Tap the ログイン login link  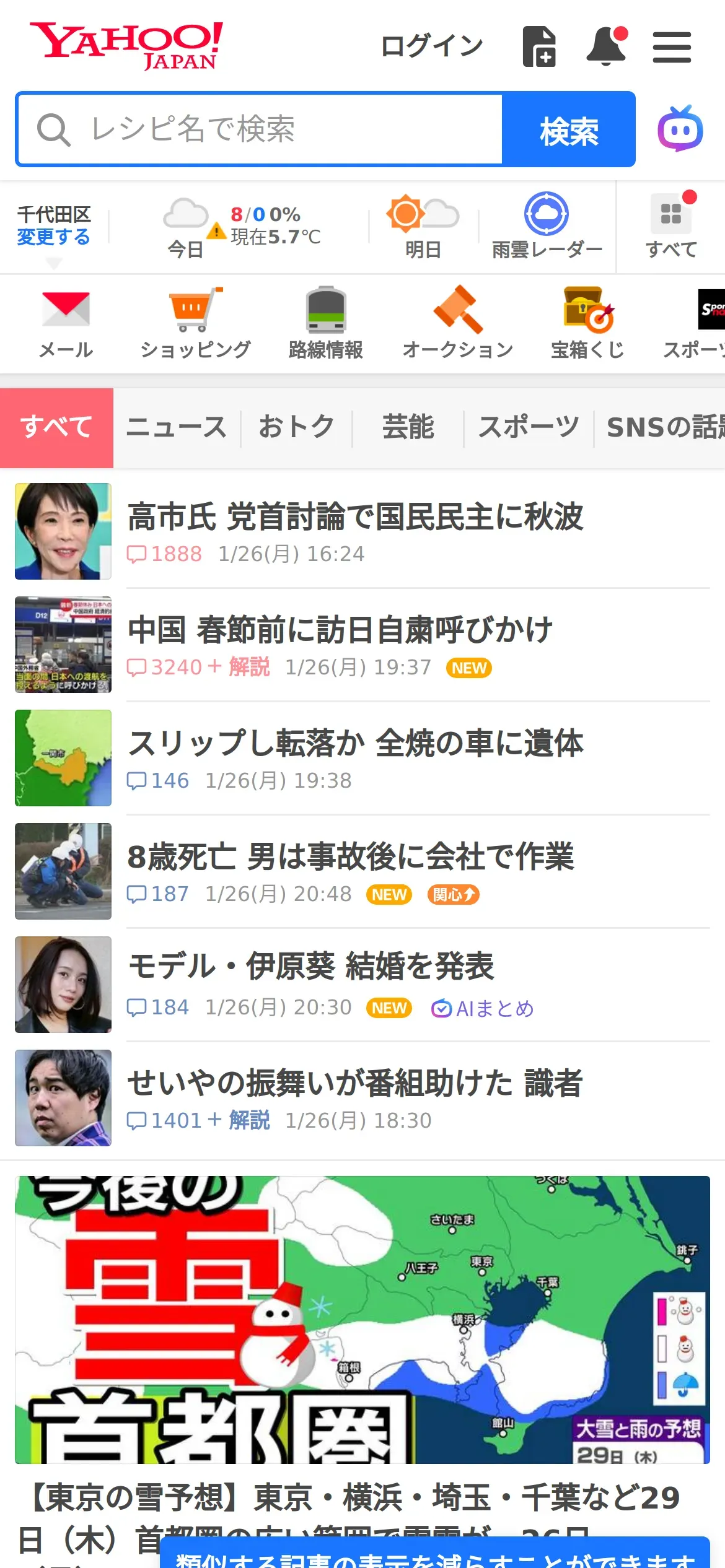(431, 46)
